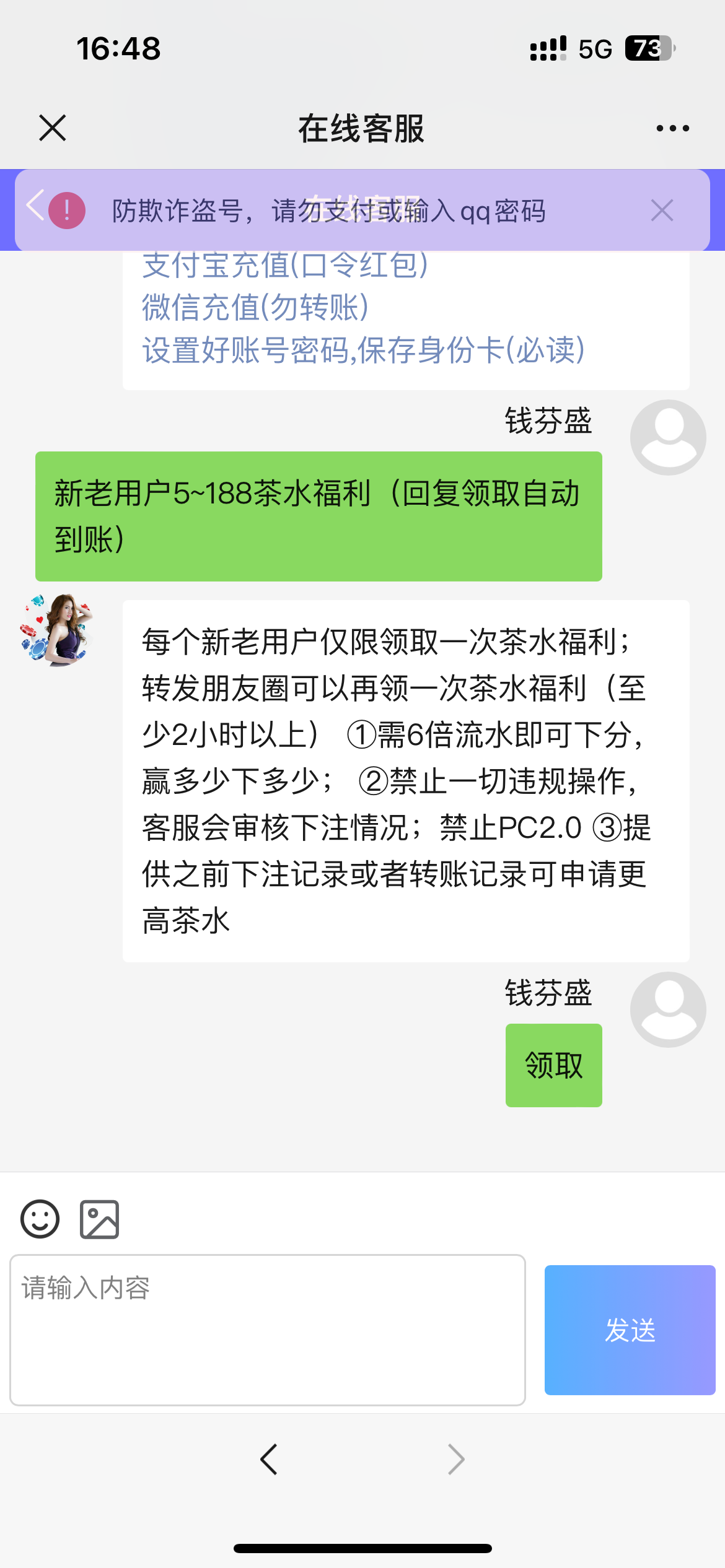The height and width of the screenshot is (1568, 725).
Task: Tap the back chevron on the purple banner
Action: pos(35,206)
